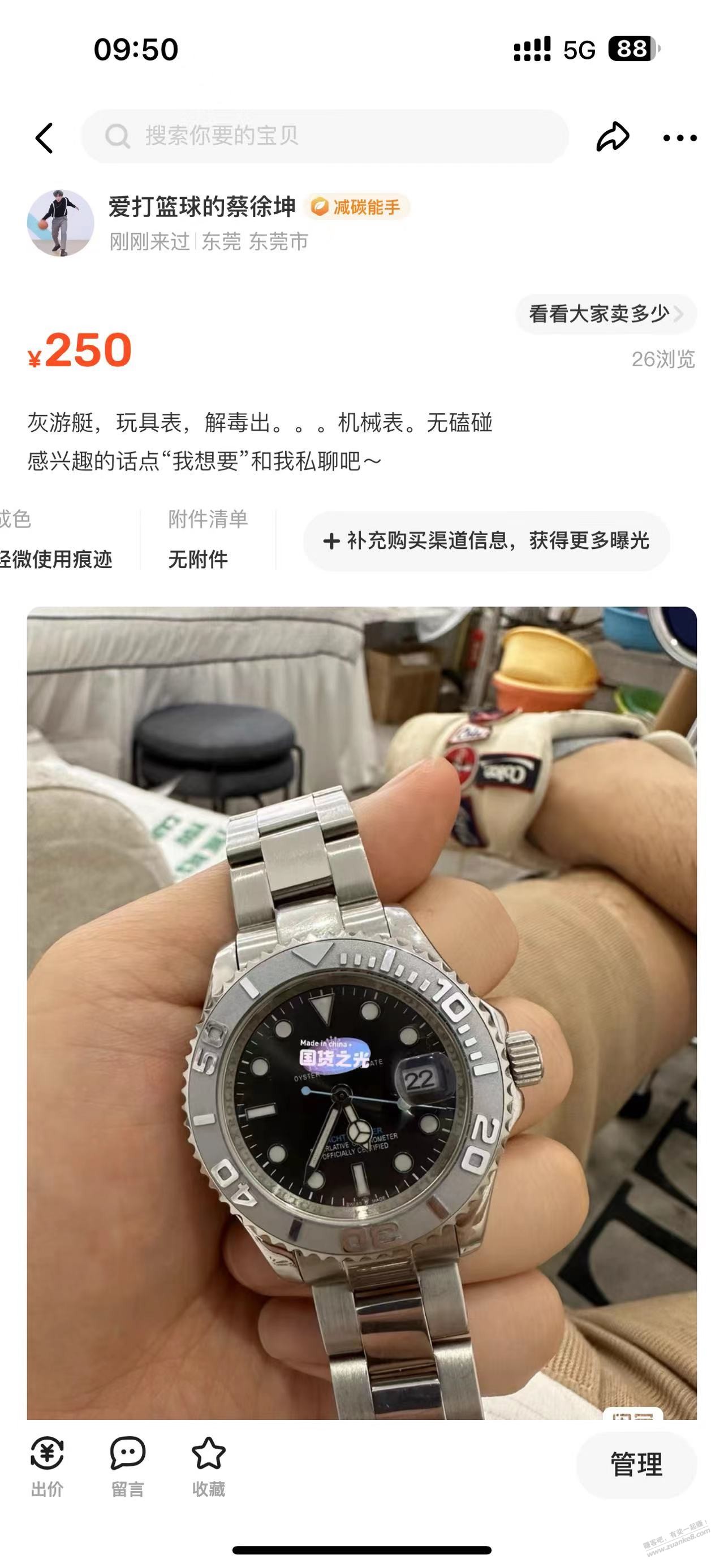Tap 看看大家卖多少 price comparison chip

point(605,314)
